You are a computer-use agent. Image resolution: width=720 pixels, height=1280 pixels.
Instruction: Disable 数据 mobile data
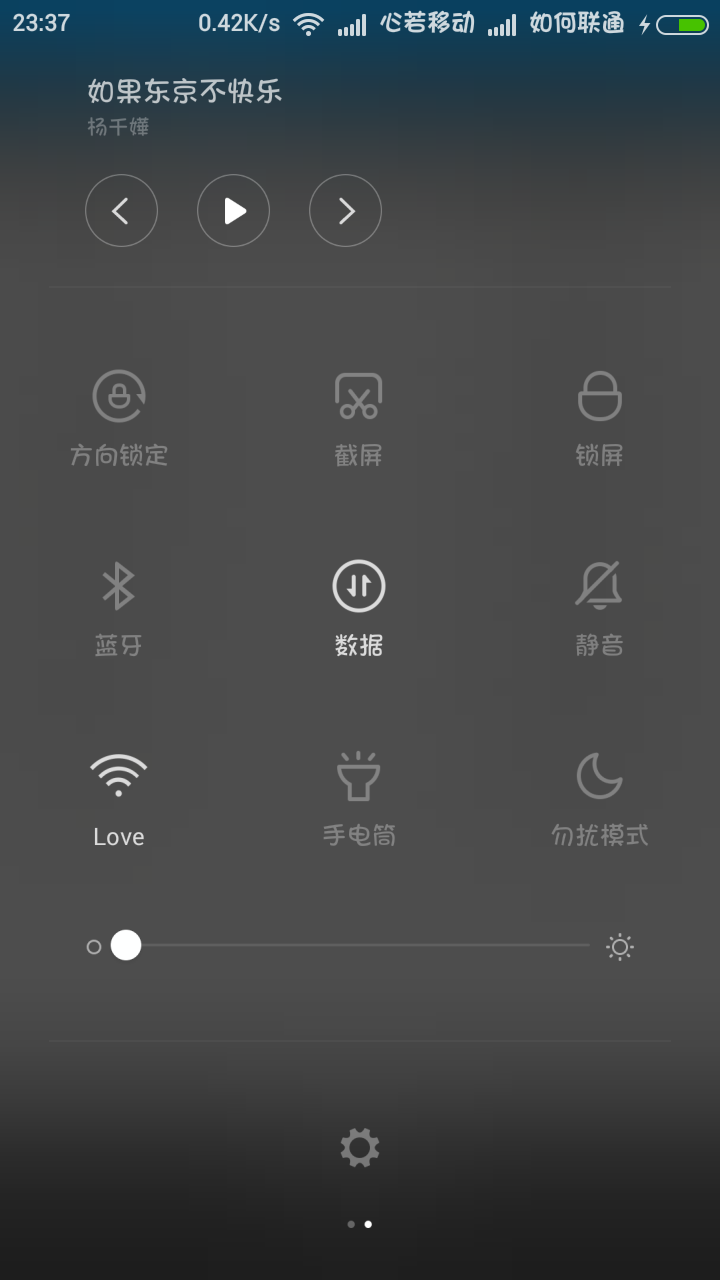[358, 587]
